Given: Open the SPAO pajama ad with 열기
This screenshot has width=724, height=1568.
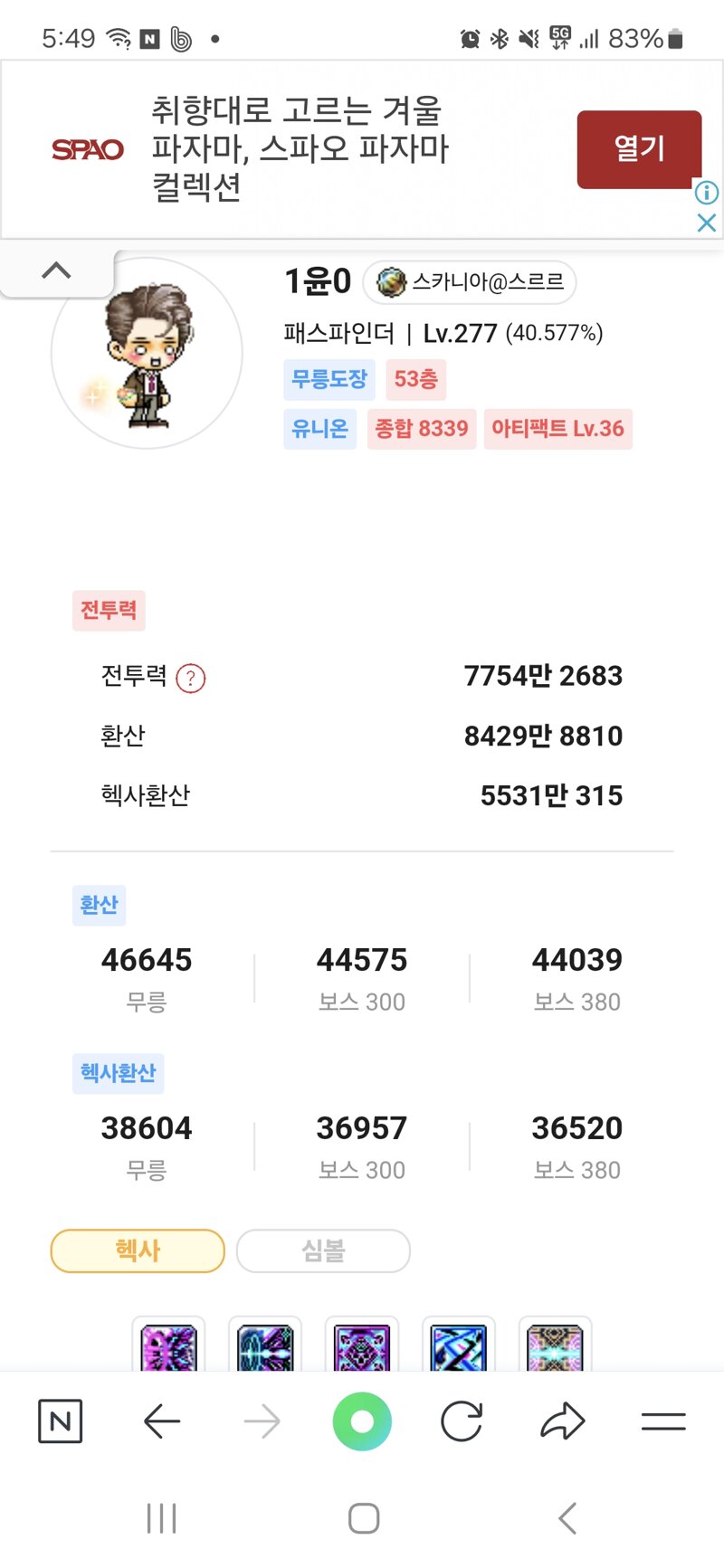Looking at the screenshot, I should click(639, 149).
